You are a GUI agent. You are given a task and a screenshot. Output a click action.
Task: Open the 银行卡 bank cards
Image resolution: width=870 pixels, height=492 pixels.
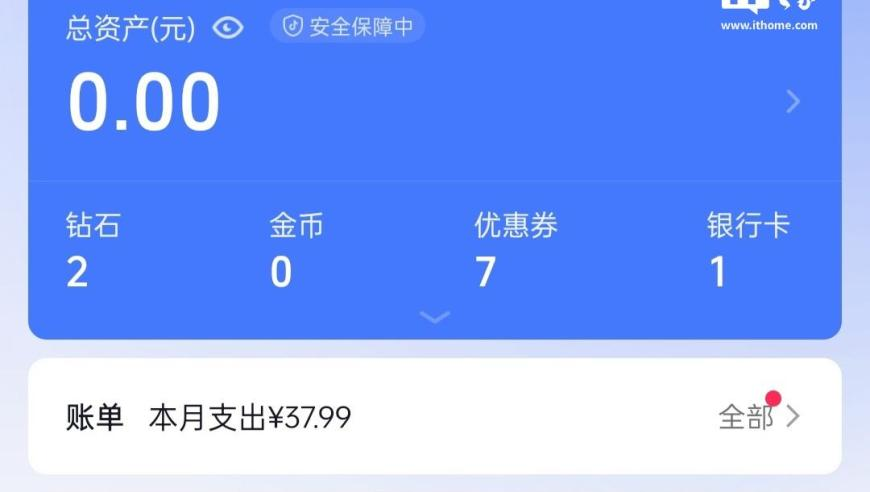click(747, 250)
